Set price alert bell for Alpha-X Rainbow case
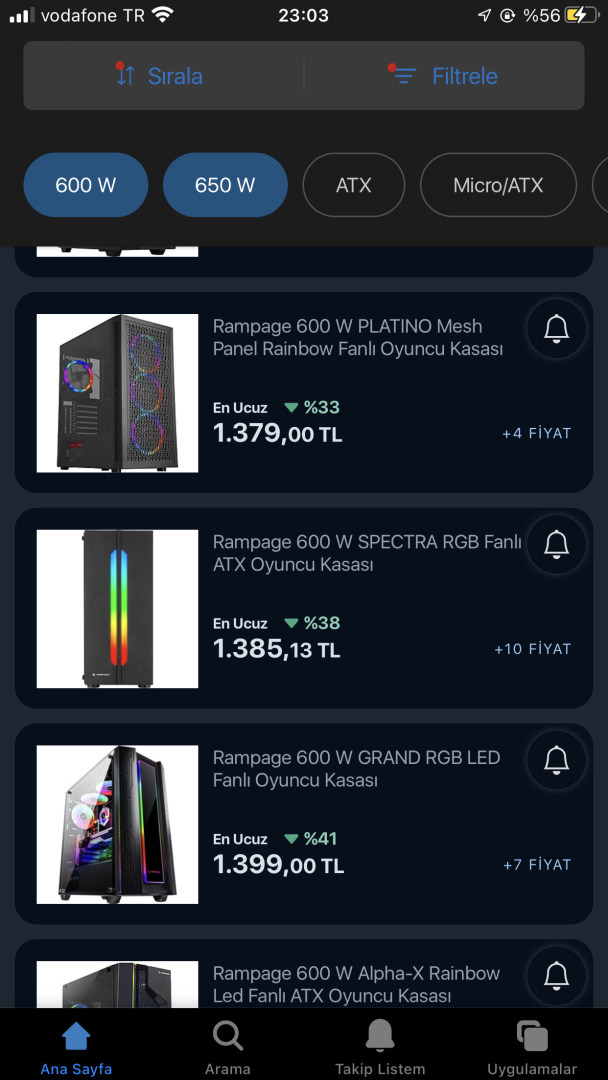608x1080 pixels. click(556, 975)
